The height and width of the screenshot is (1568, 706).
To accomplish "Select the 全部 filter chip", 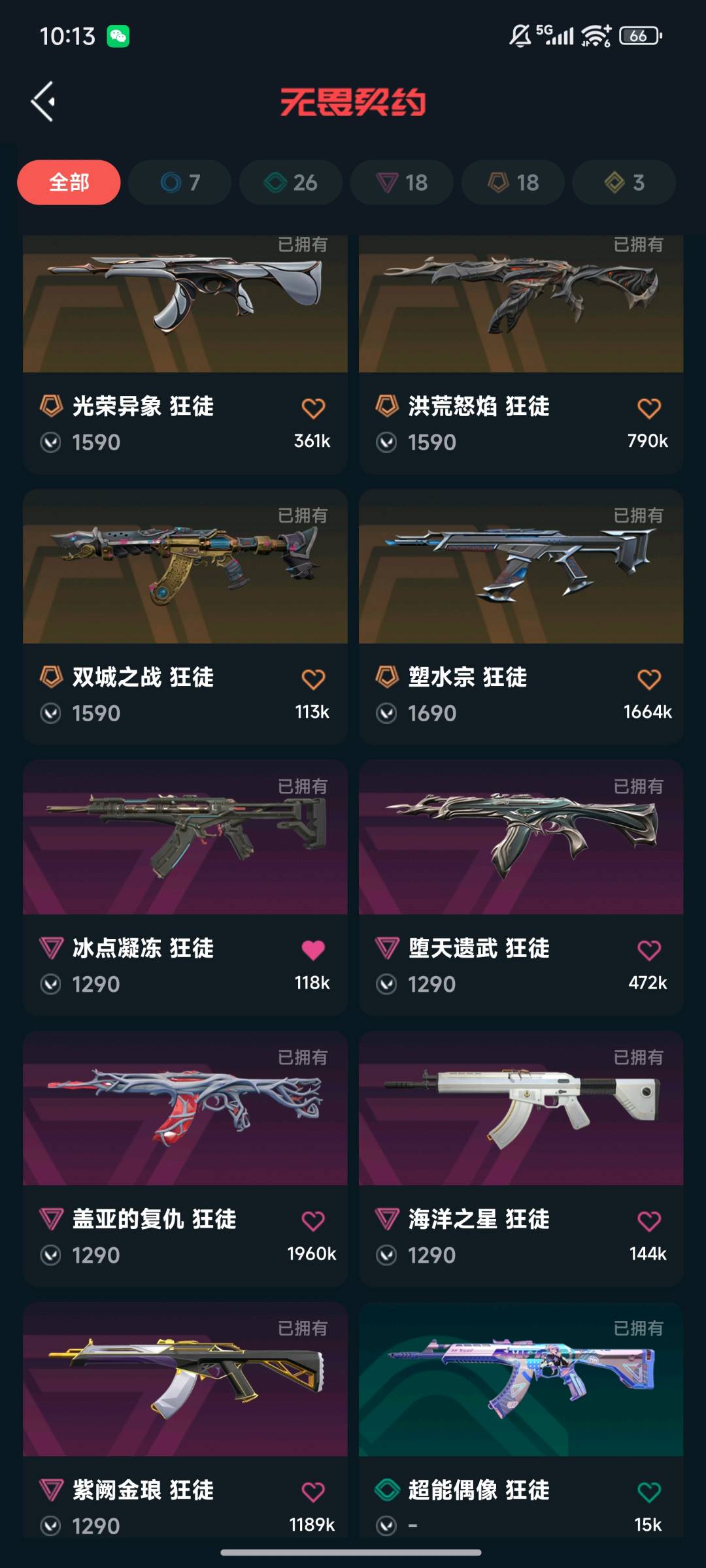I will (x=69, y=182).
